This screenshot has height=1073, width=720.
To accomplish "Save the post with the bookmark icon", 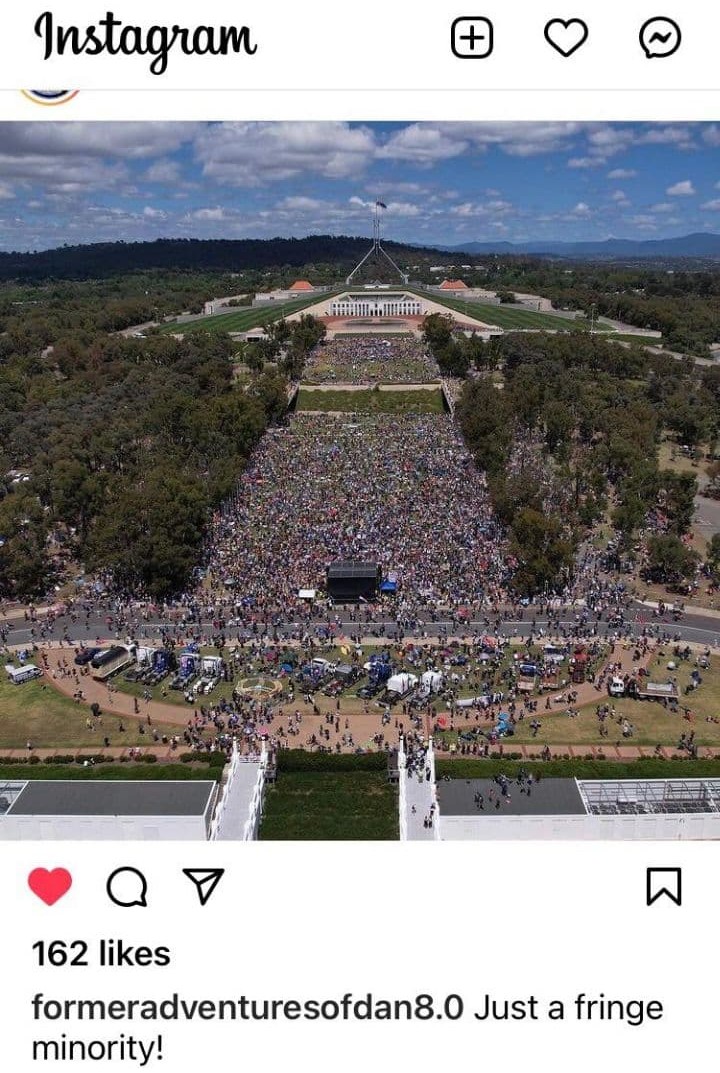I will click(x=663, y=886).
